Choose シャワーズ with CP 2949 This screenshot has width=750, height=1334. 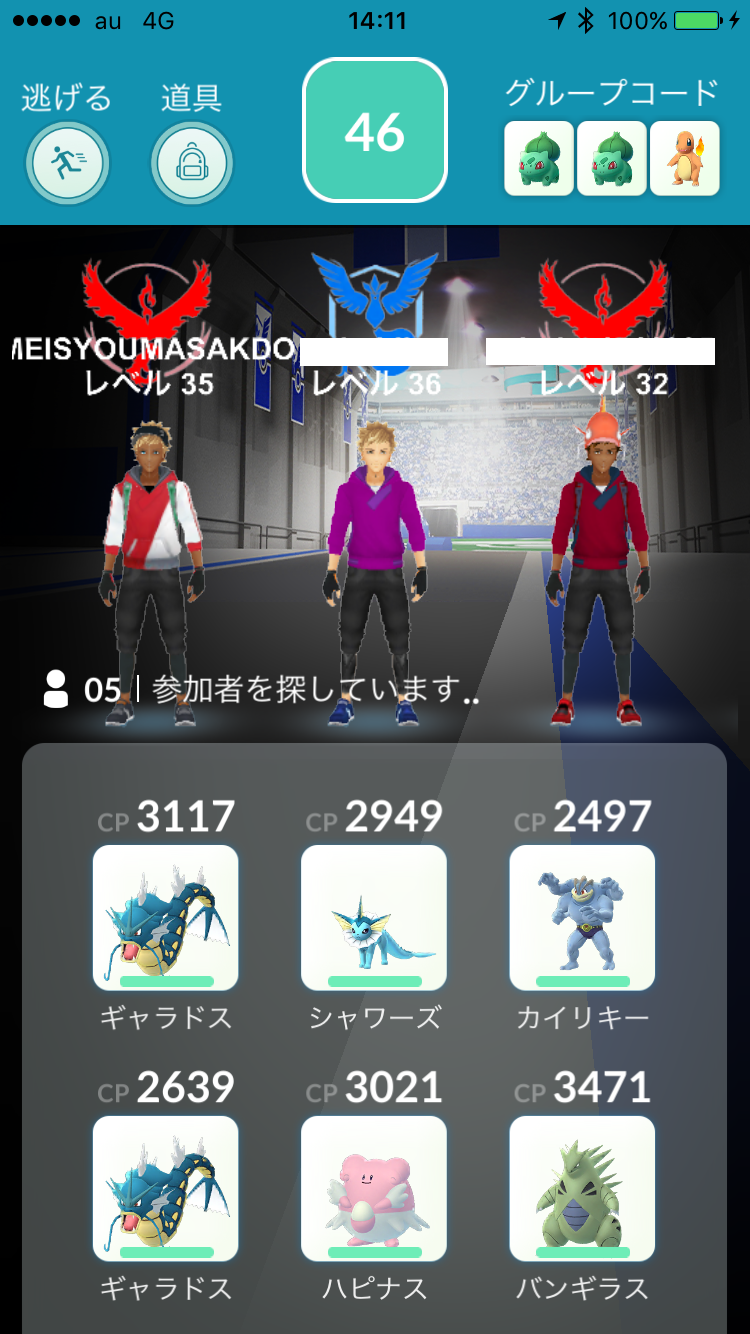tap(374, 917)
